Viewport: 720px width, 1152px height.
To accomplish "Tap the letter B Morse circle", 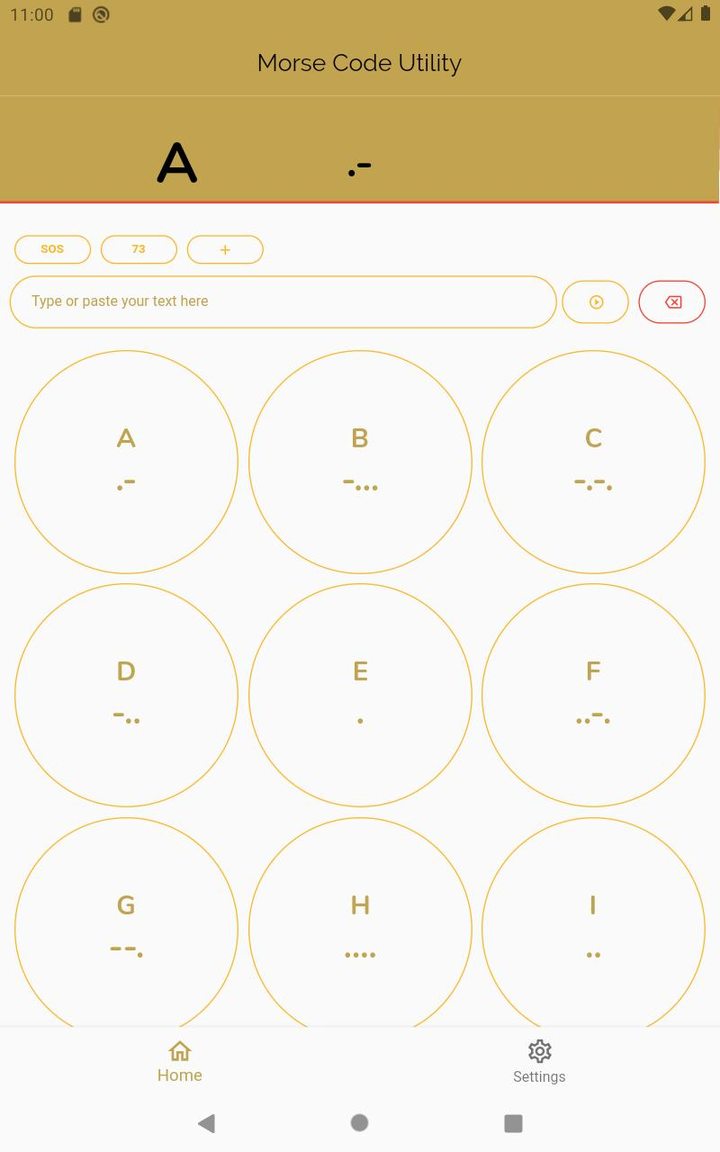I will click(360, 460).
